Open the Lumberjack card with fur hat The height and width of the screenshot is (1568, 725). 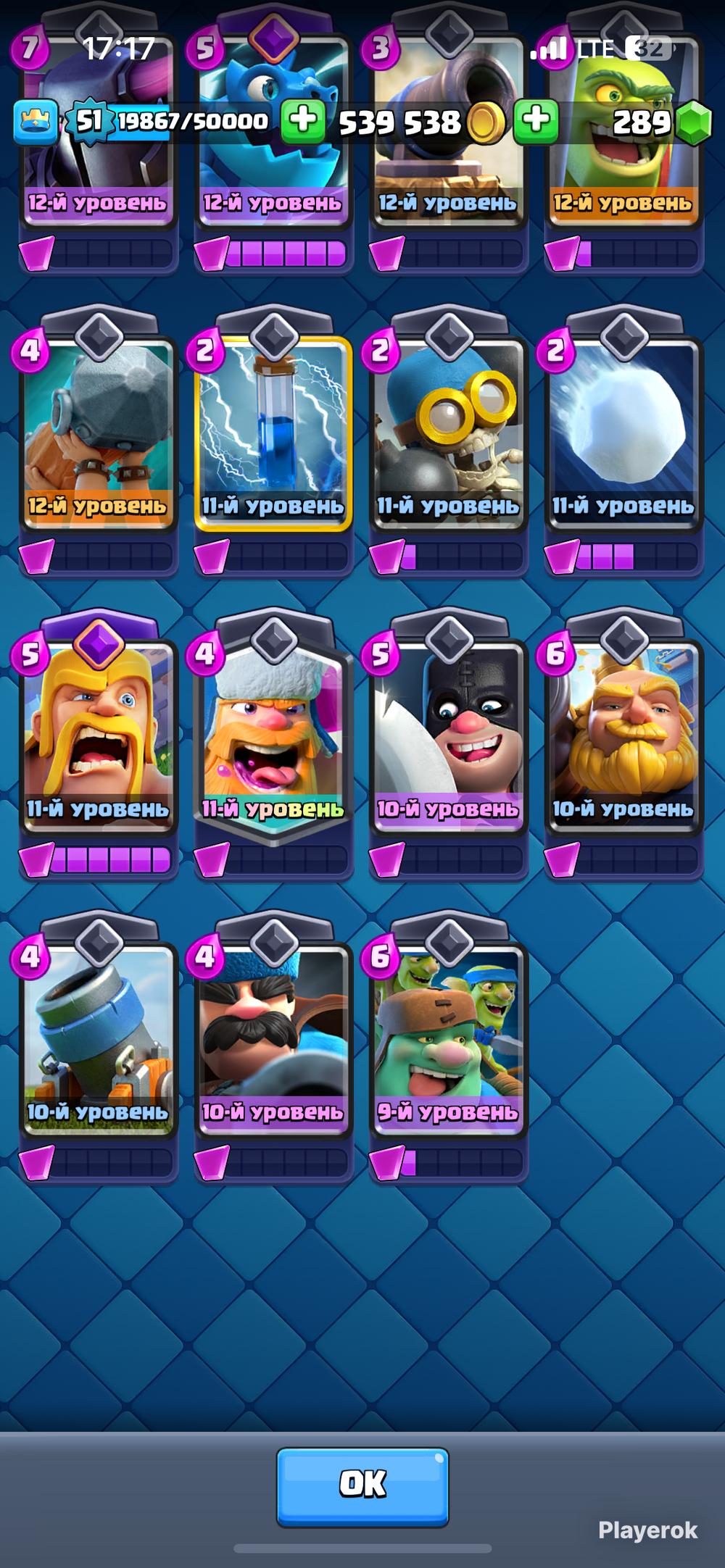pos(274,745)
